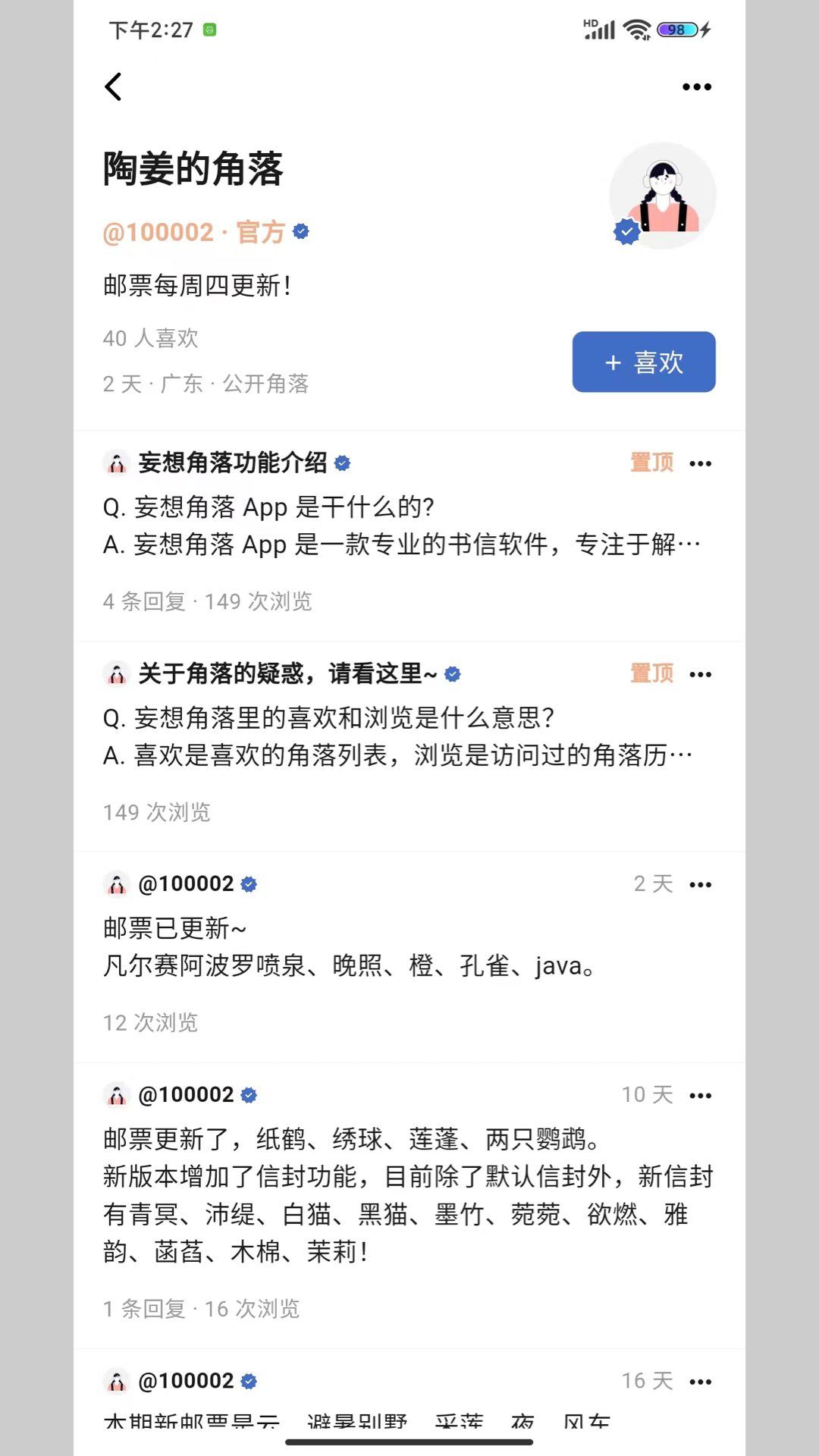The height and width of the screenshot is (1456, 819).
Task: Go back using the top-left arrow
Action: click(114, 86)
